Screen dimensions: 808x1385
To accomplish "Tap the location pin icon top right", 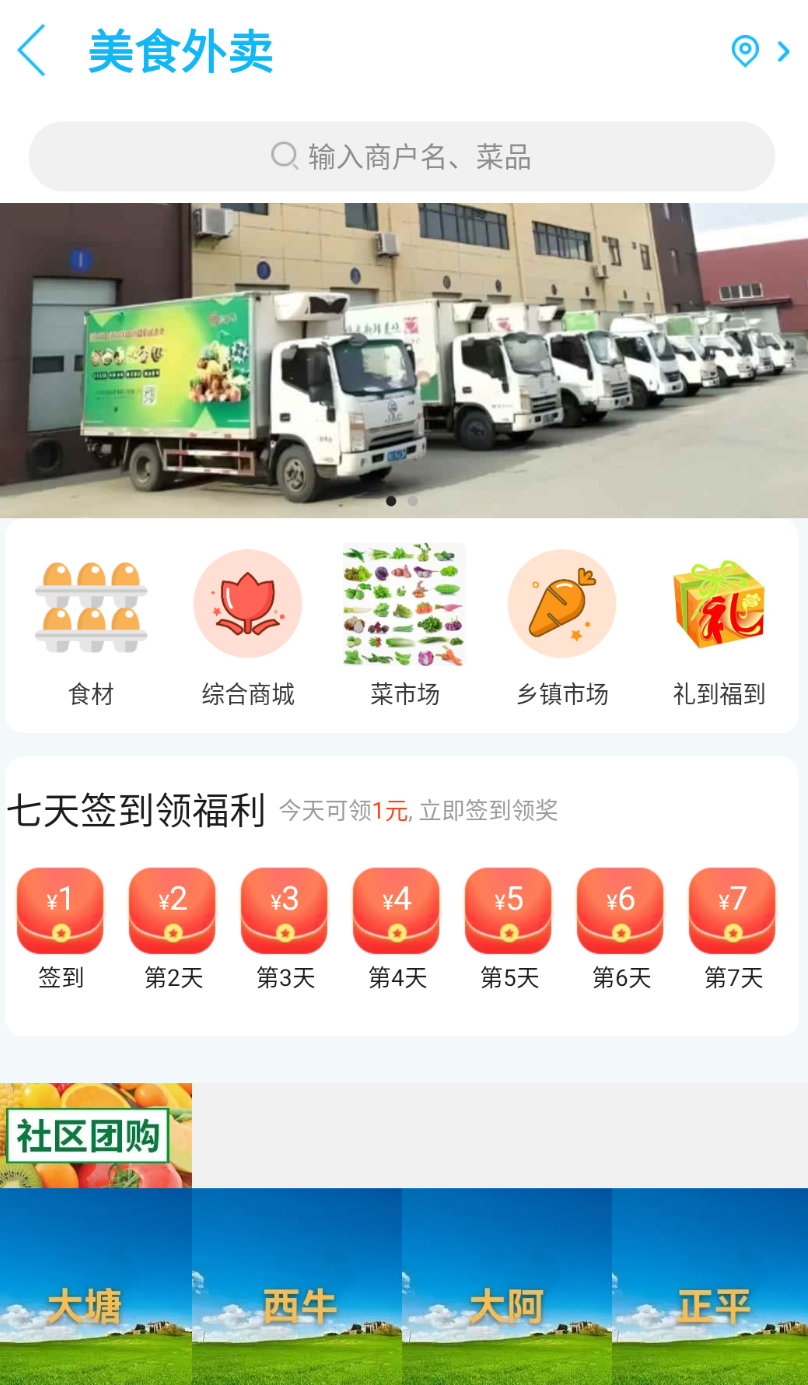I will pos(744,50).
